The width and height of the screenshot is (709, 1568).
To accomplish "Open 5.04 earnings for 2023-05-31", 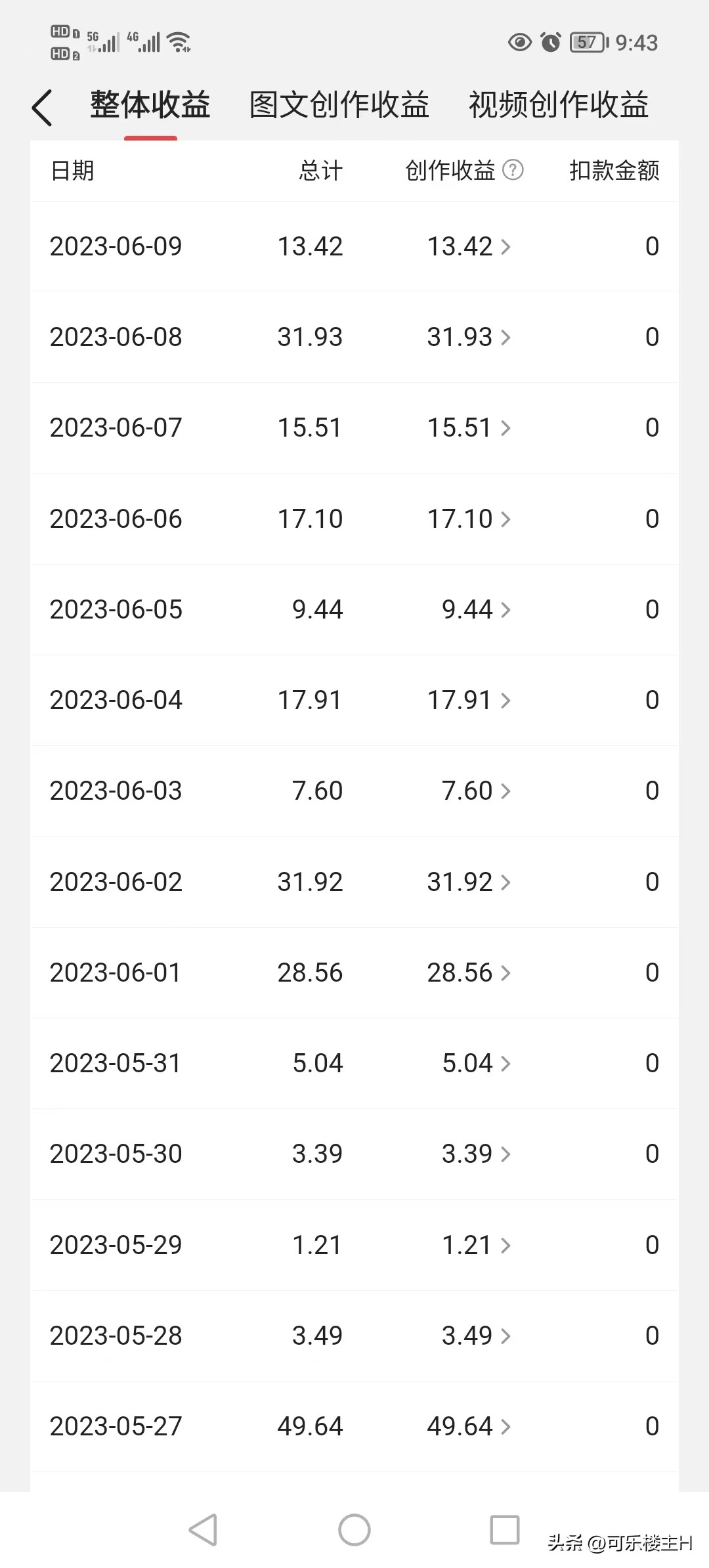I will (475, 1064).
